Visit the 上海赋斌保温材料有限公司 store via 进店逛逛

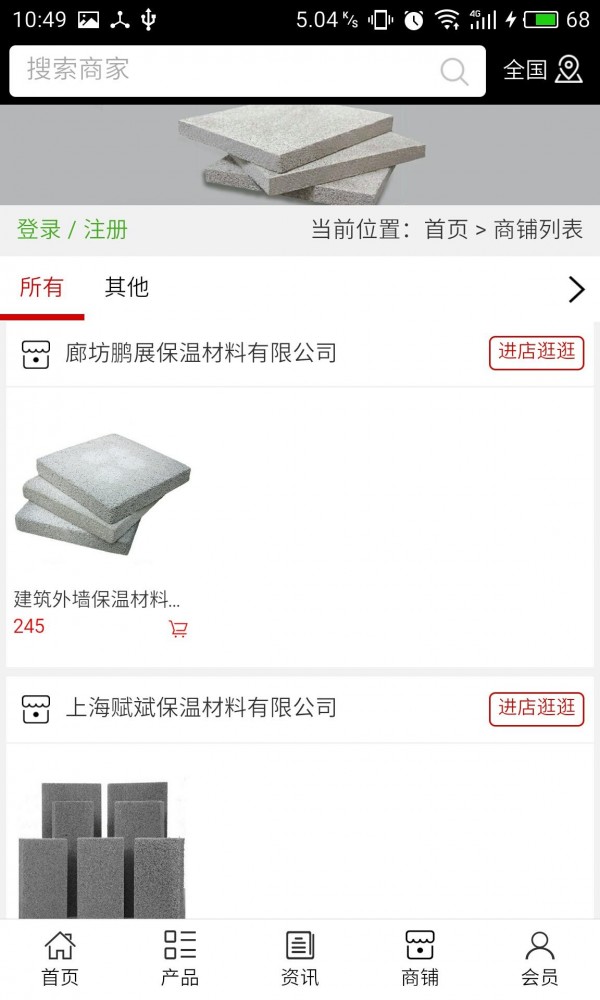(536, 708)
